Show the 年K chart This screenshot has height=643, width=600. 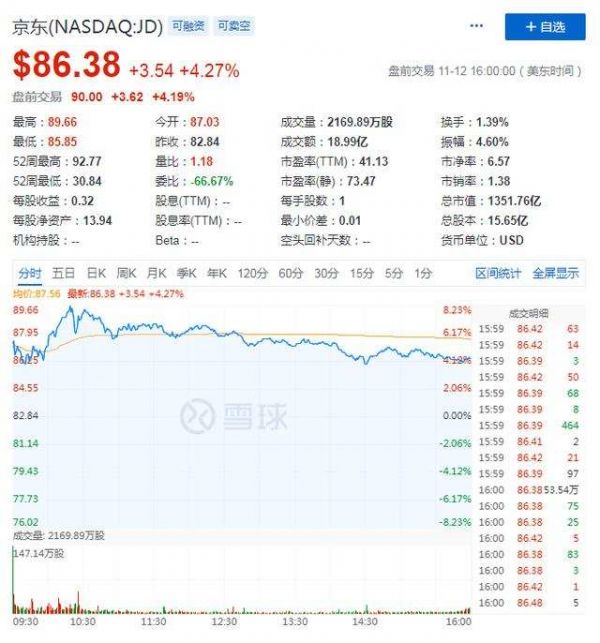click(216, 273)
